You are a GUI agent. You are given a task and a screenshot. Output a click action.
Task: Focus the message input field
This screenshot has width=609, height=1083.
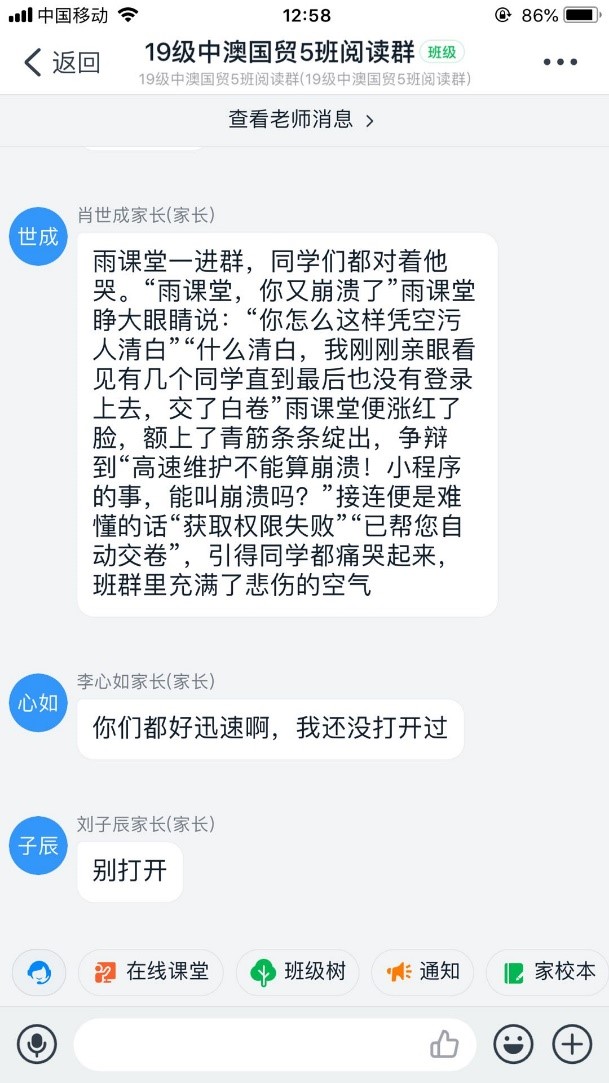point(250,1045)
